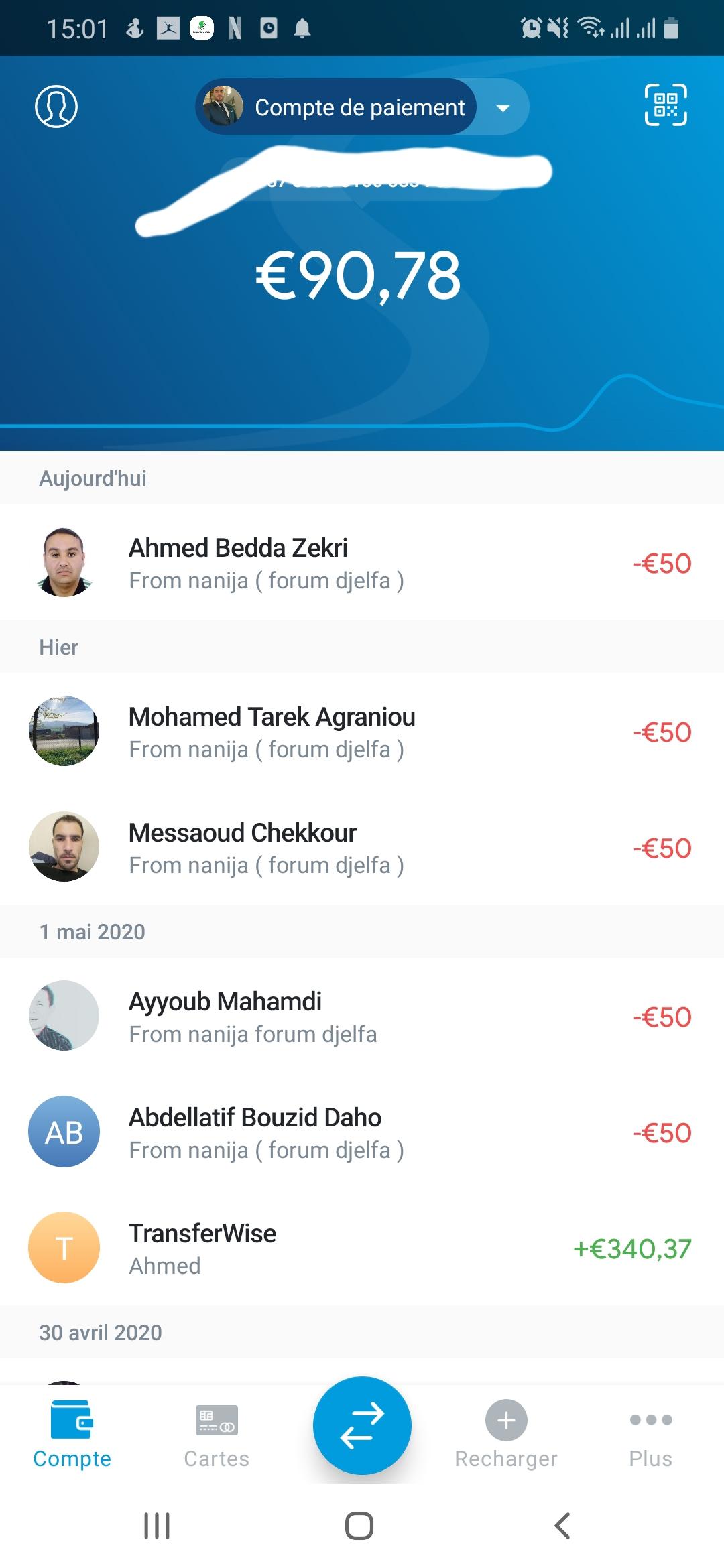Image resolution: width=724 pixels, height=1568 pixels.
Task: Tap the central transfer button
Action: pos(362,1425)
